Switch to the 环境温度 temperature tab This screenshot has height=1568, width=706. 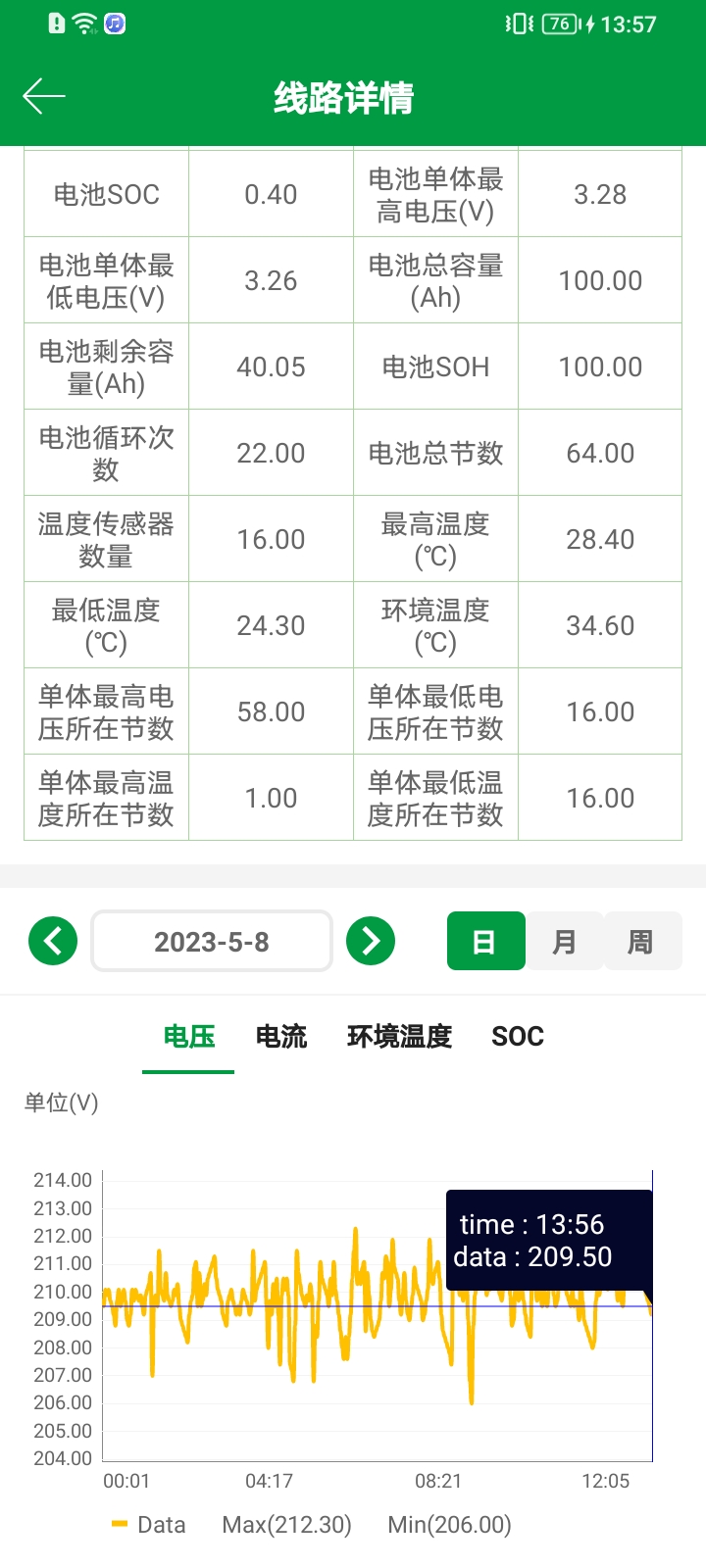pos(399,1036)
